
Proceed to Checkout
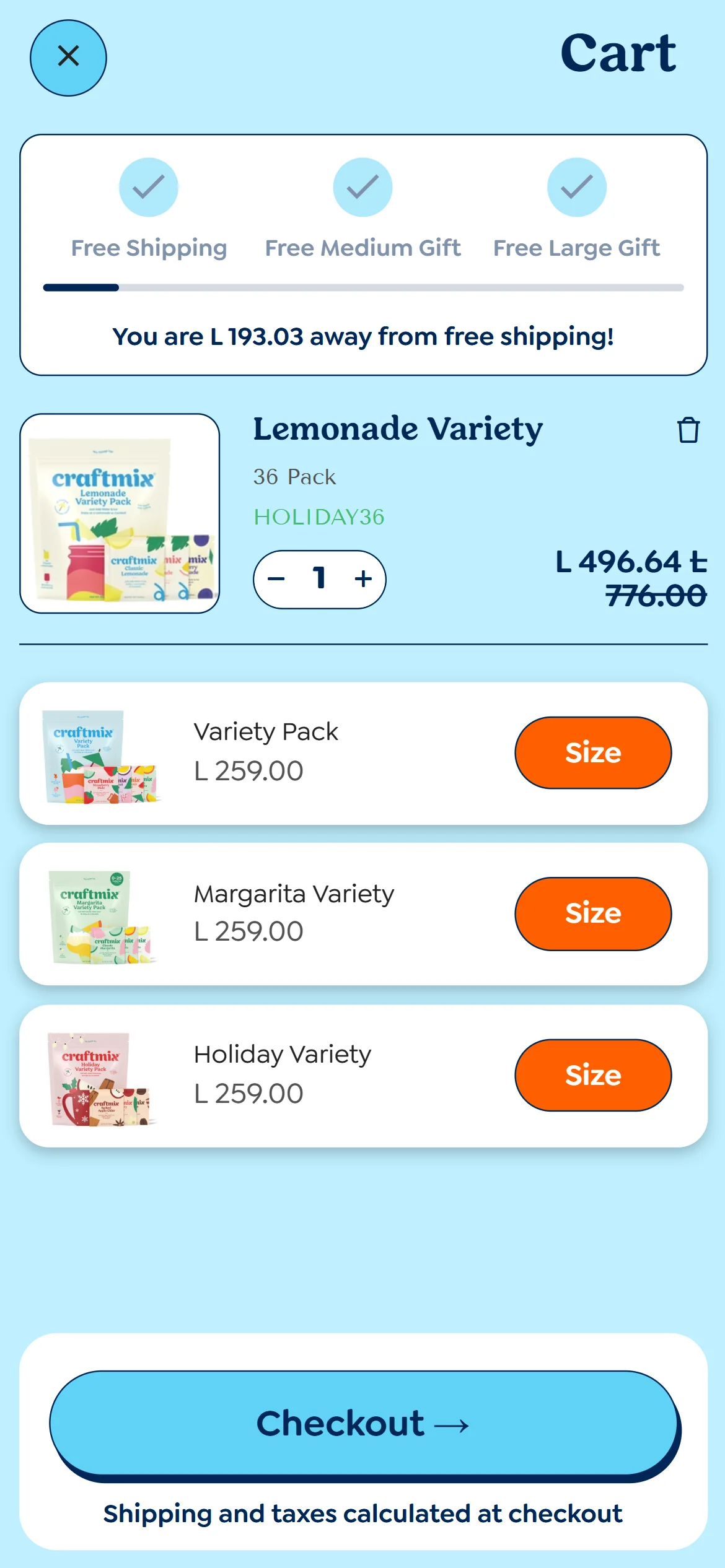click(363, 1423)
